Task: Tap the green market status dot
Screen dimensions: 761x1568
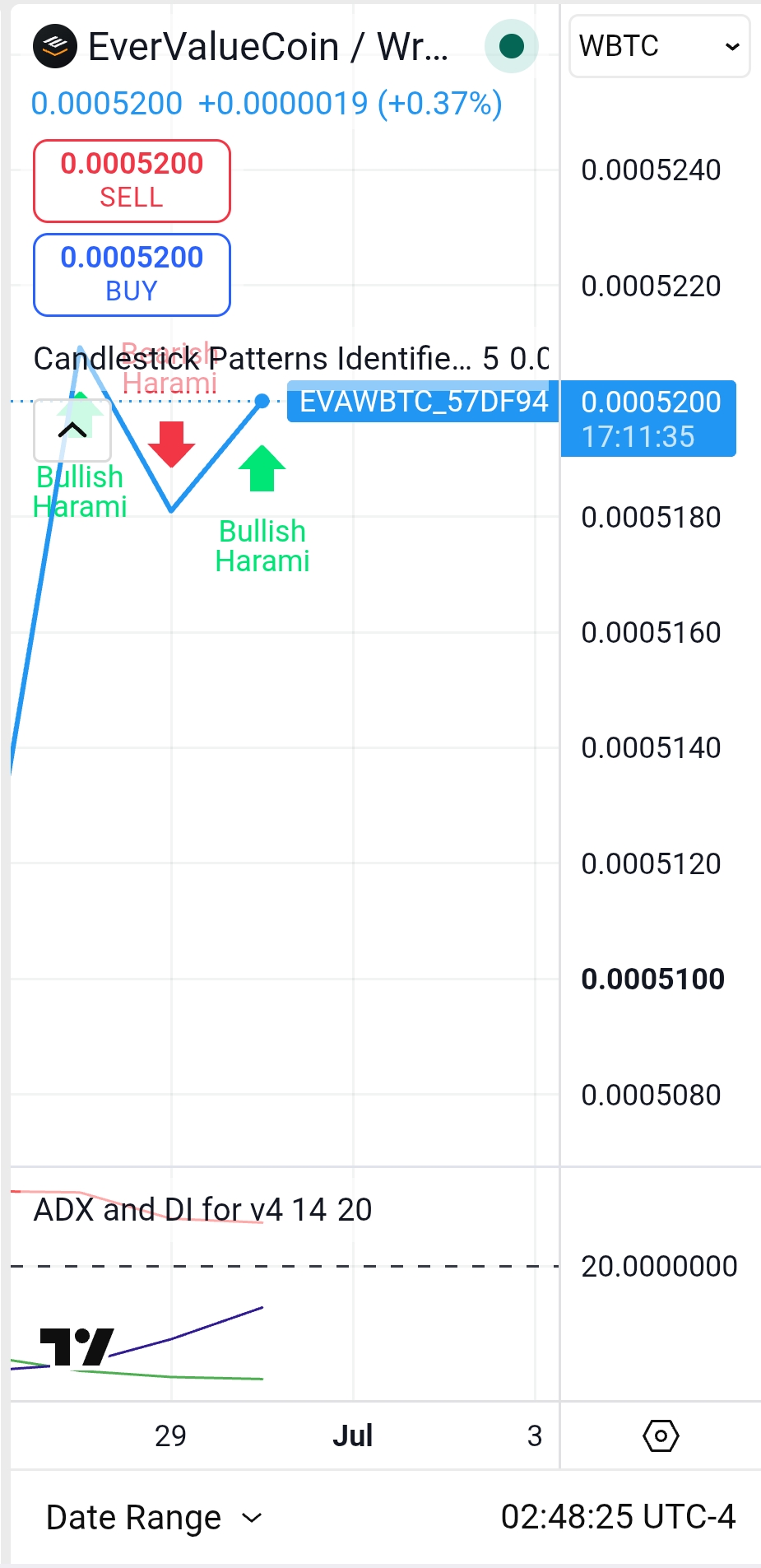Action: tap(512, 46)
